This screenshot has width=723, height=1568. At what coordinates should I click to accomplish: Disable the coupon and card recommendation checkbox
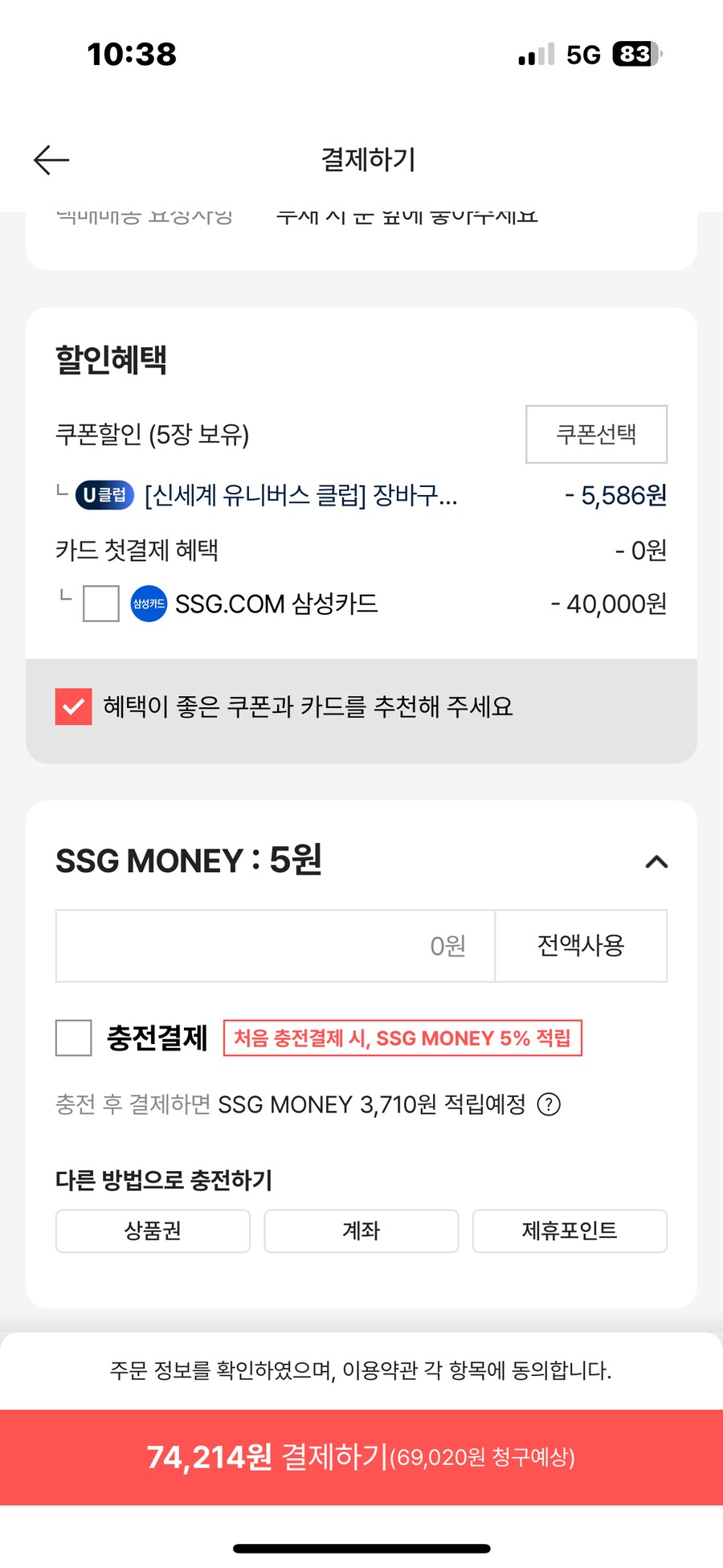[72, 707]
